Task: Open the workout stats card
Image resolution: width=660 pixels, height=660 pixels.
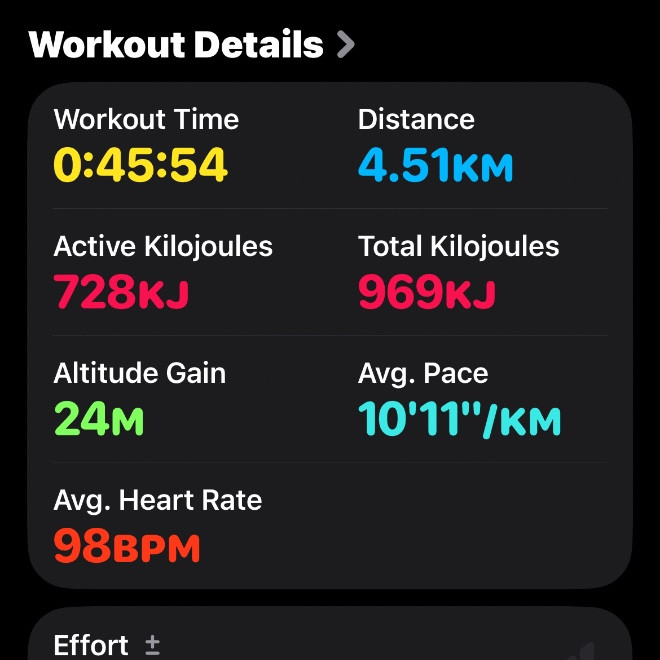Action: pyautogui.click(x=330, y=335)
